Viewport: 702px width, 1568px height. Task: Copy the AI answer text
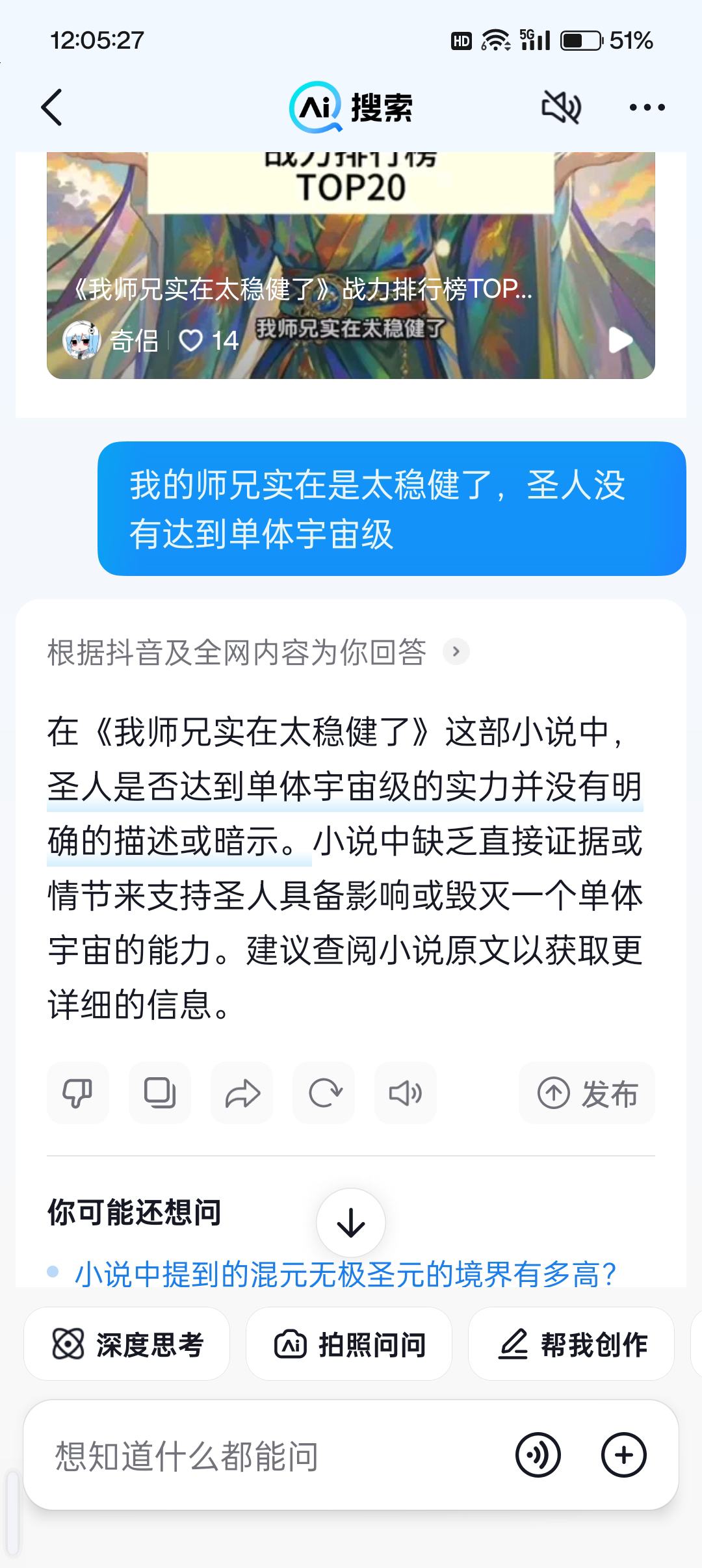[159, 1093]
